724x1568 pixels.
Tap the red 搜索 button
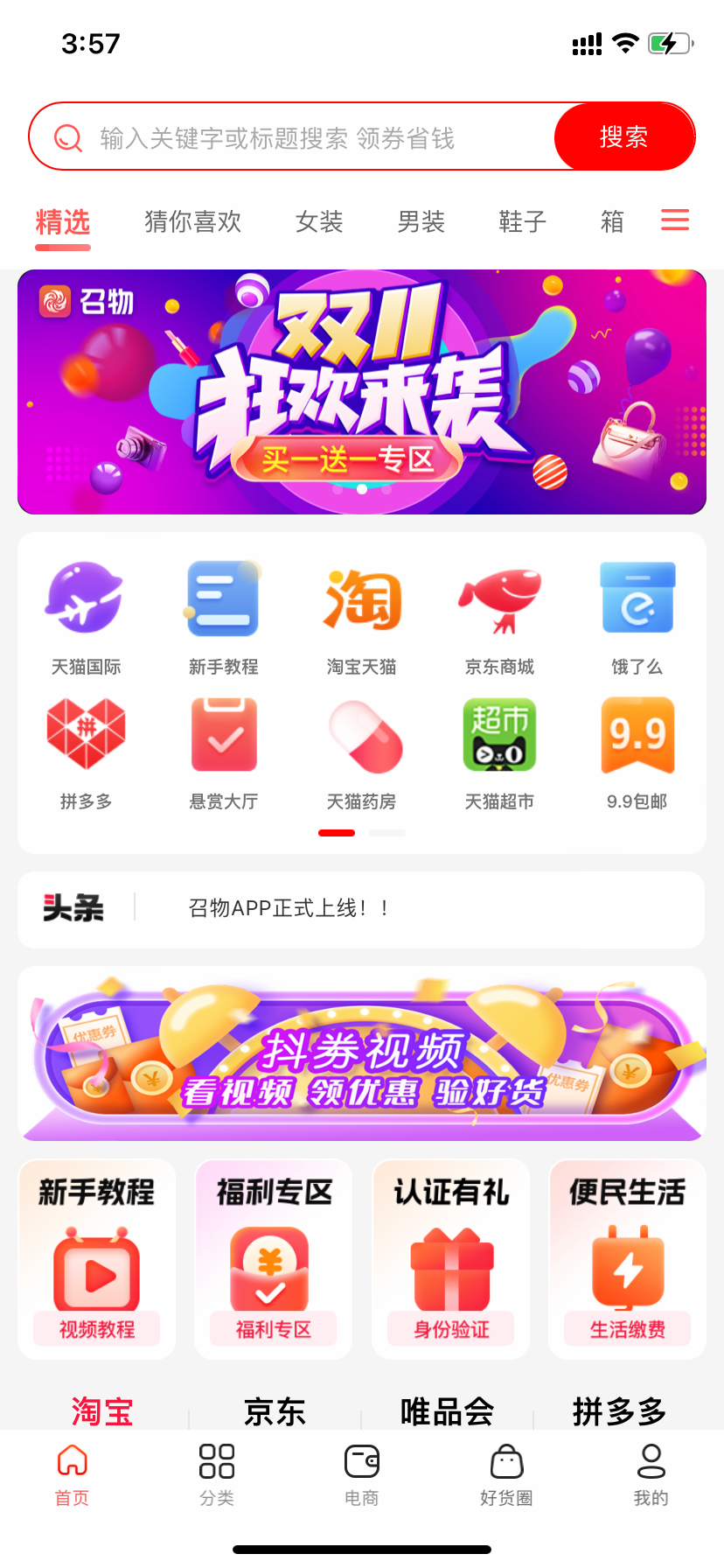click(x=623, y=137)
